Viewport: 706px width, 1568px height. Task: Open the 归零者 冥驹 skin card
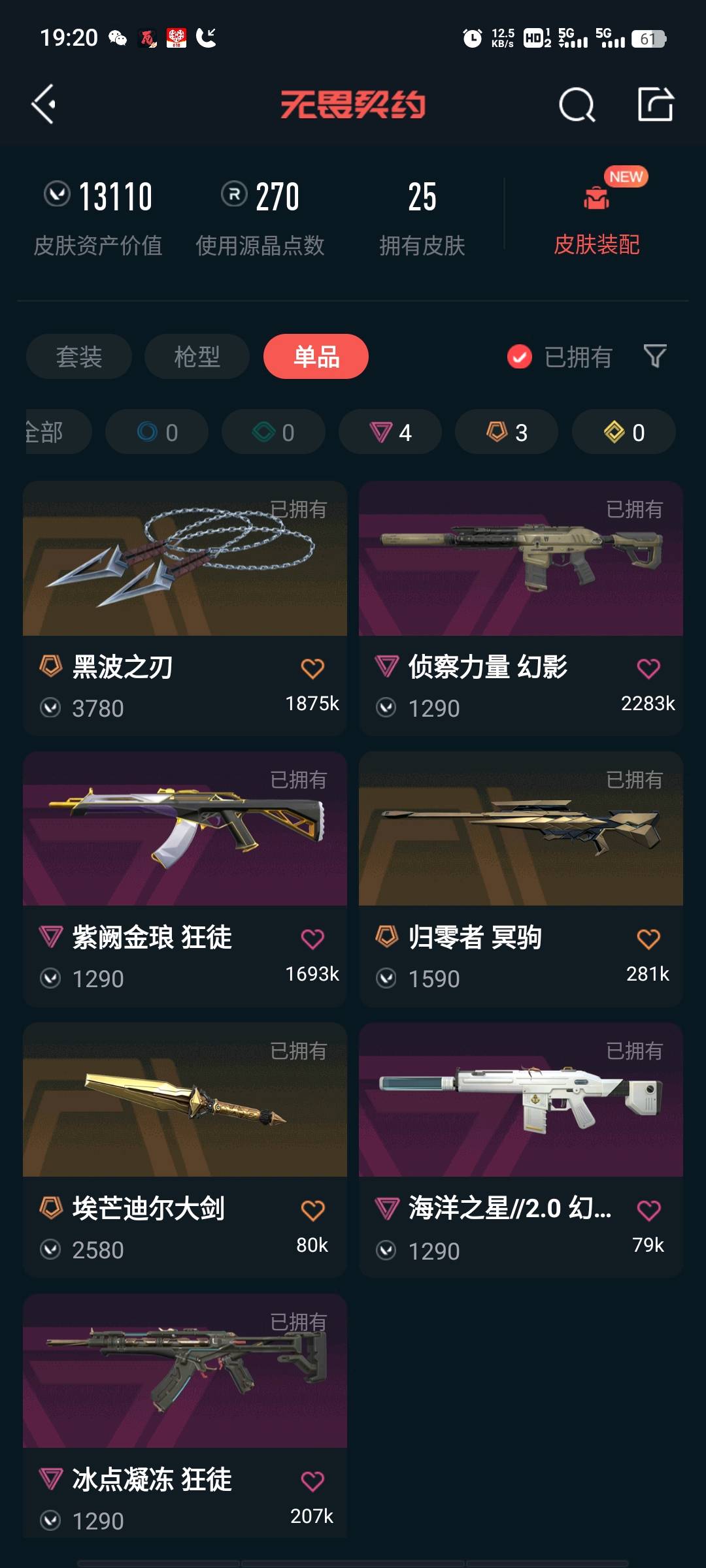click(521, 879)
